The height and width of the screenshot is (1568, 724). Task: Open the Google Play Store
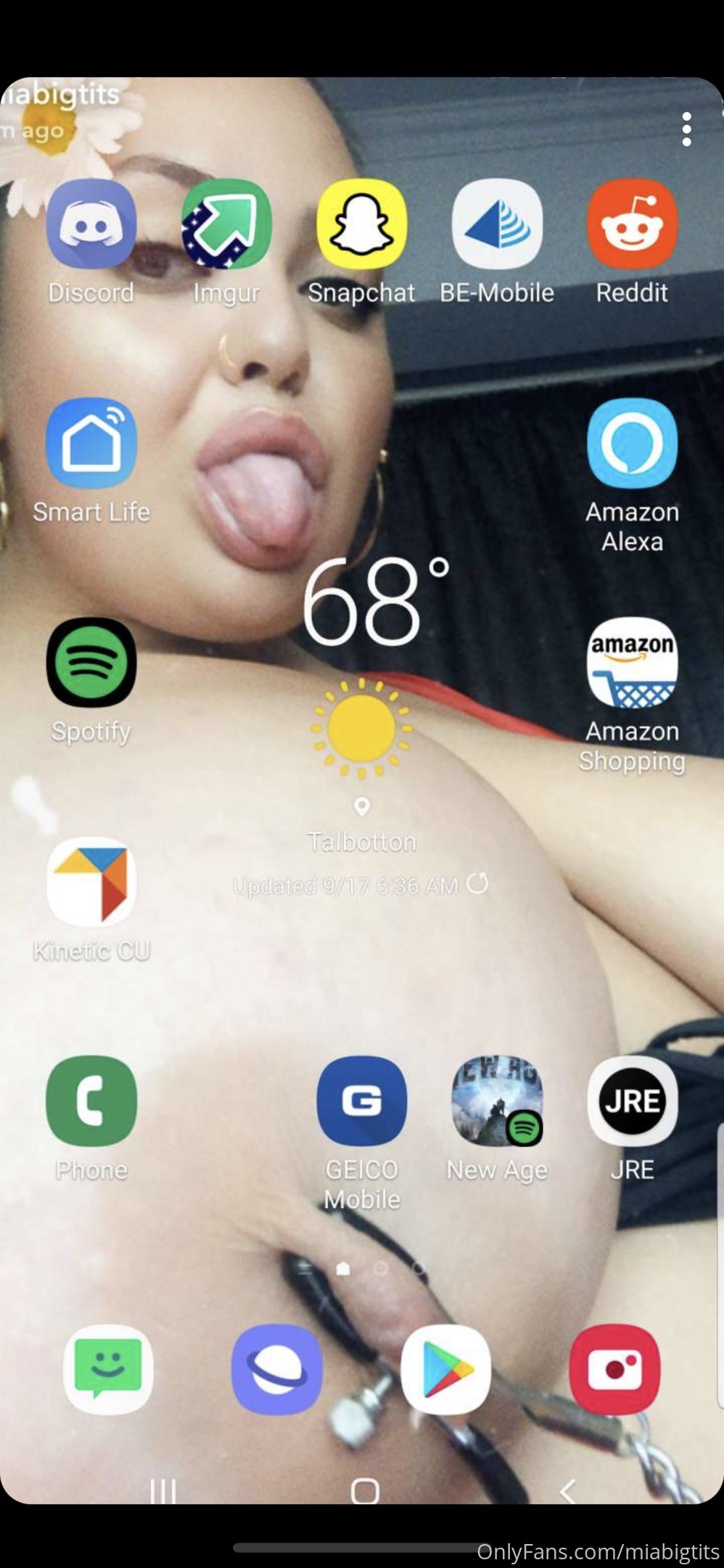click(x=446, y=1369)
